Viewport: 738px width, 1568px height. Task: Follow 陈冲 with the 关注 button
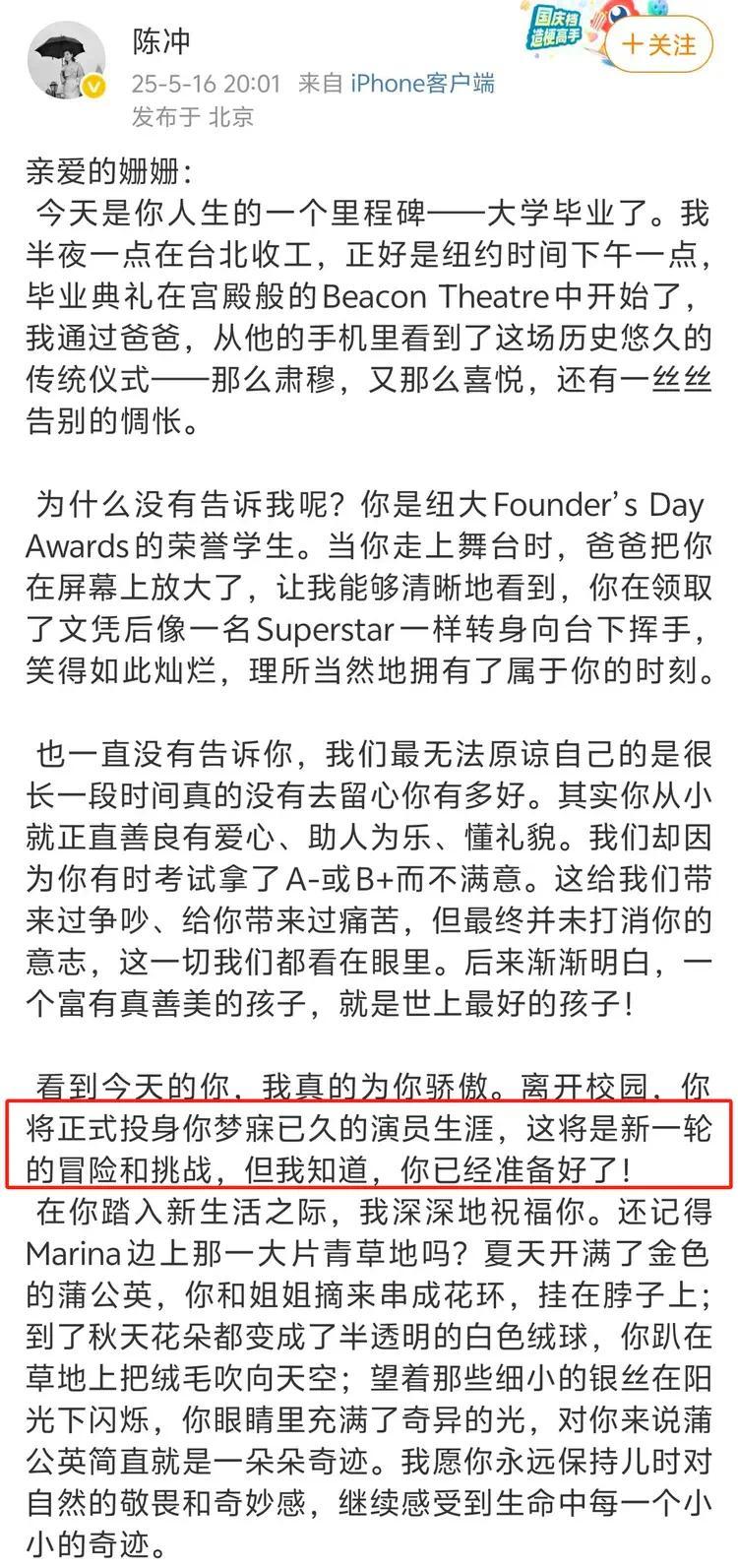[659, 45]
